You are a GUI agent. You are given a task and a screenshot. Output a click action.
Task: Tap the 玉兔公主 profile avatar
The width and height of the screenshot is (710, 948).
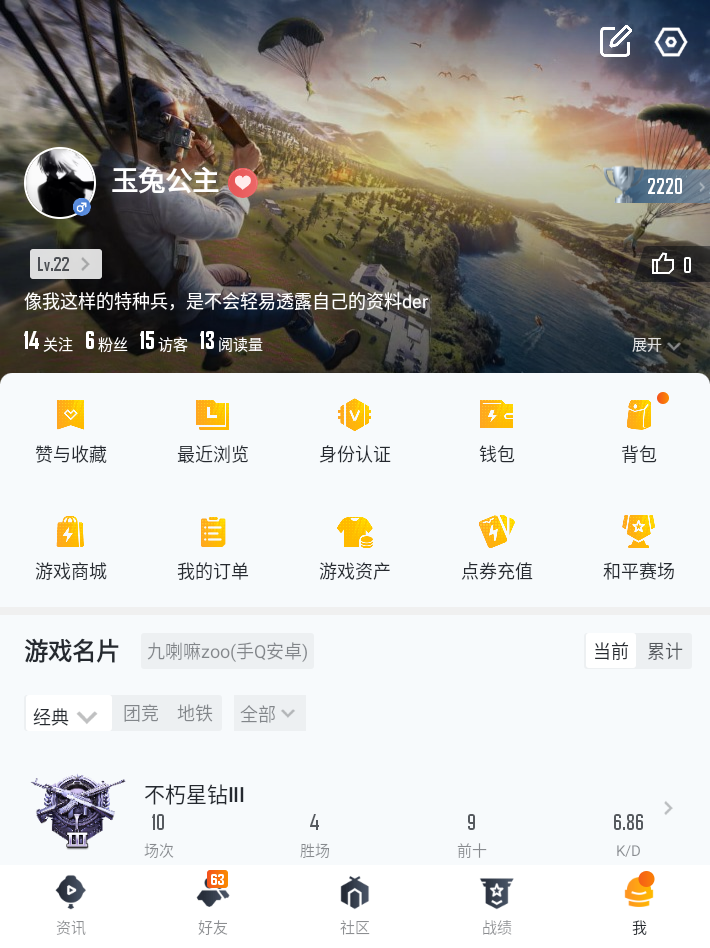click(60, 183)
